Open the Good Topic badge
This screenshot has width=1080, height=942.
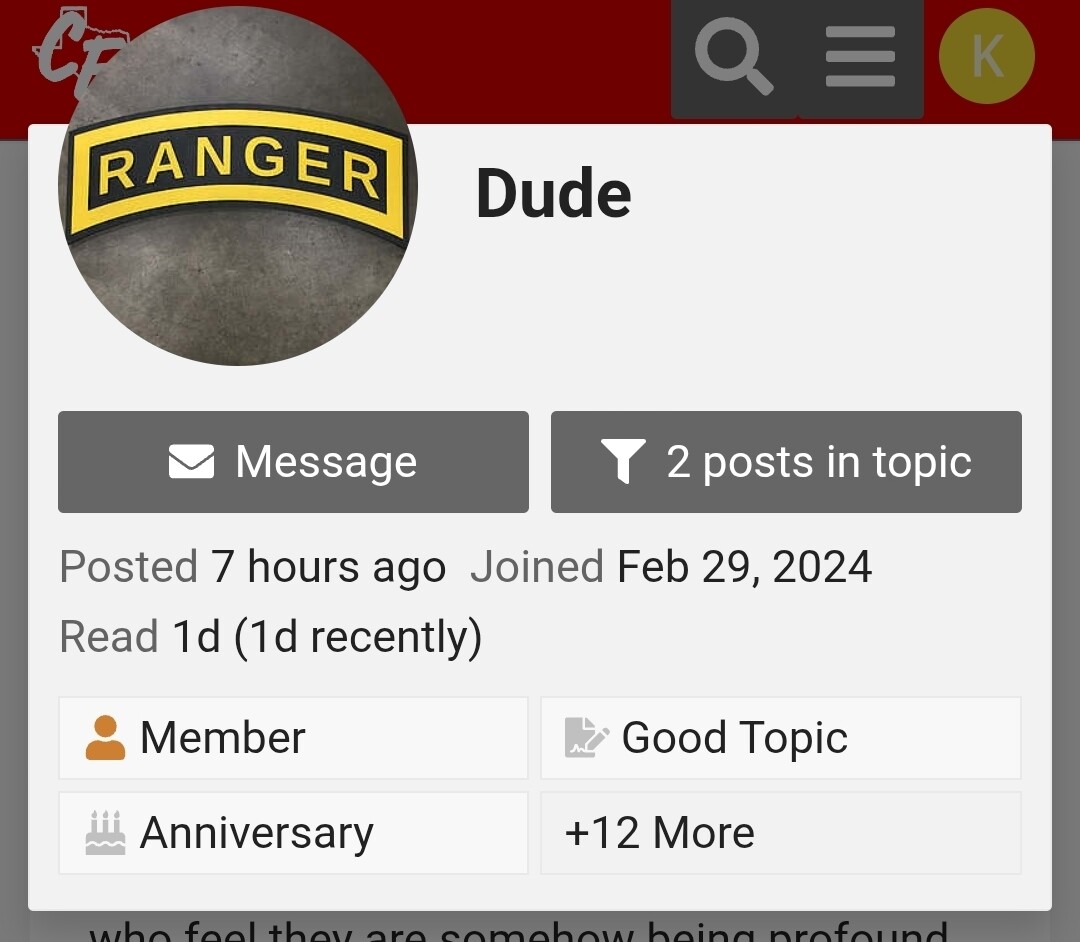[x=780, y=738]
